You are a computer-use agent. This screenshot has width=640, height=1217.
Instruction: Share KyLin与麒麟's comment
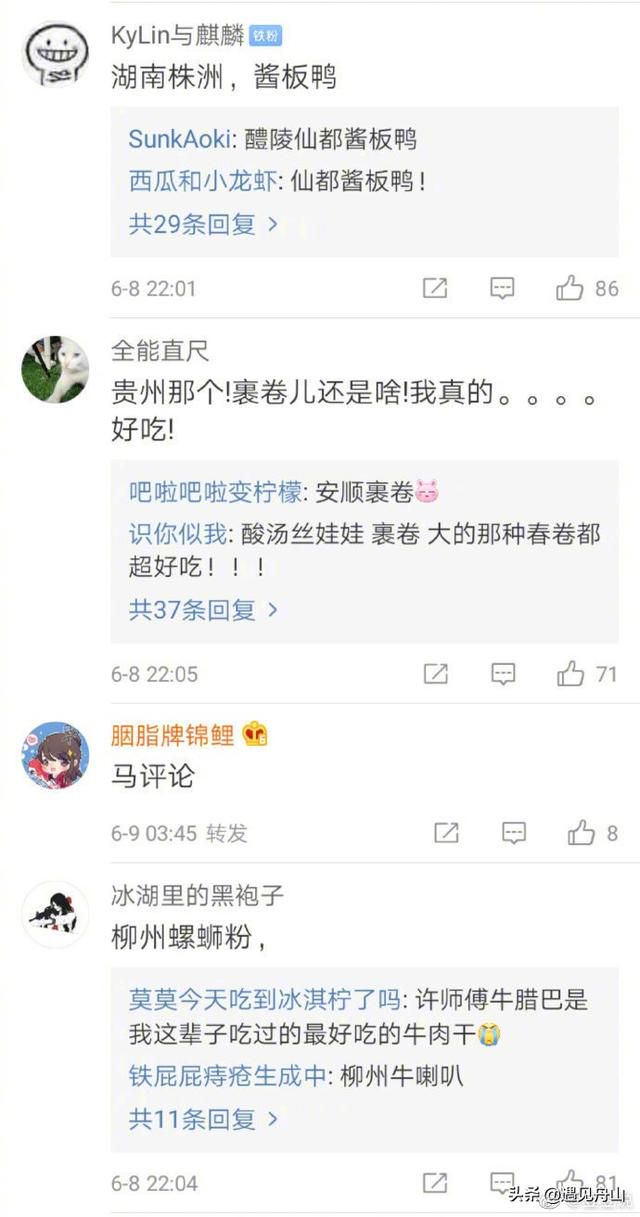tap(435, 289)
